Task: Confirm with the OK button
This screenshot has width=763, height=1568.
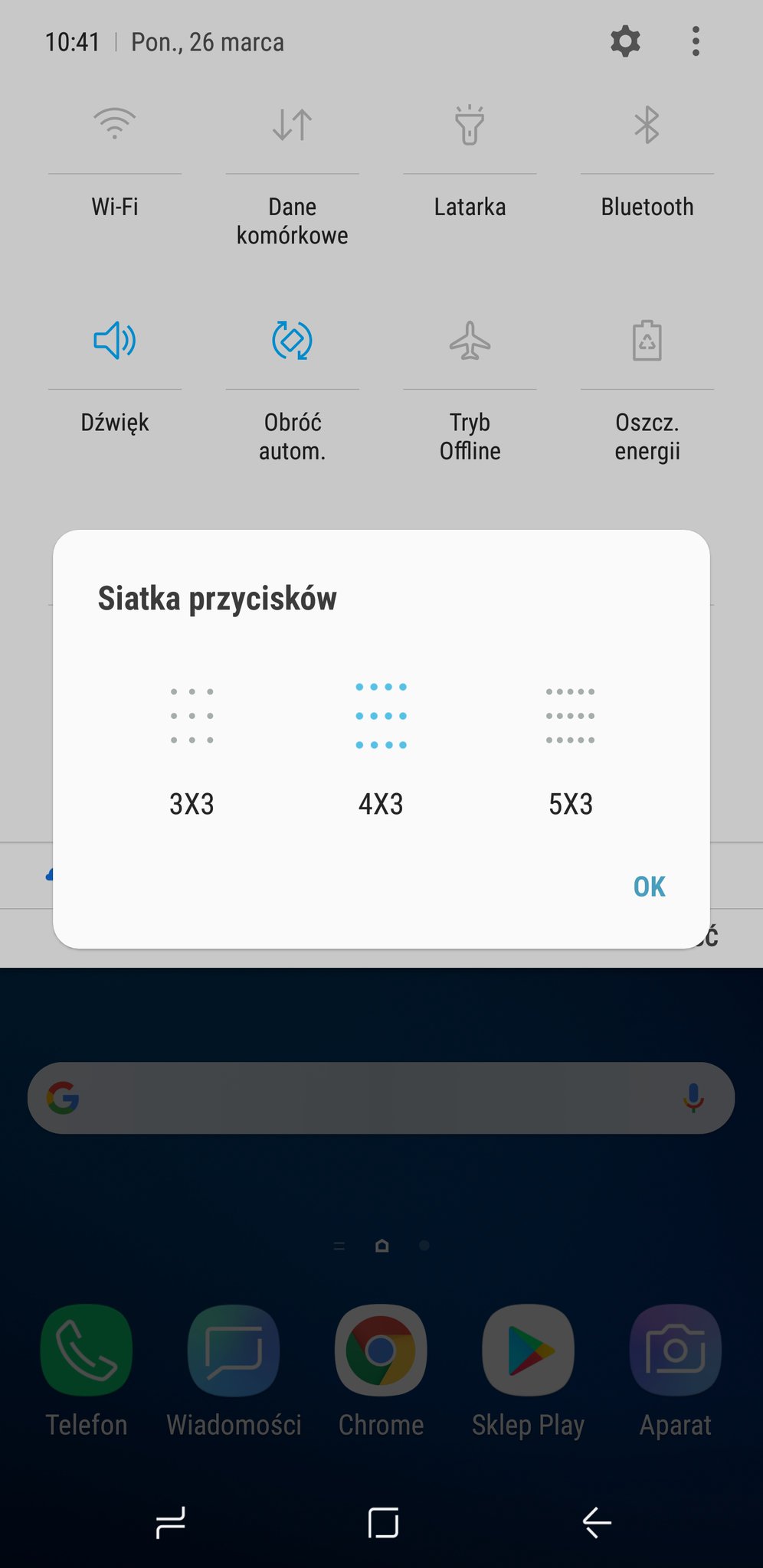Action: coord(650,887)
